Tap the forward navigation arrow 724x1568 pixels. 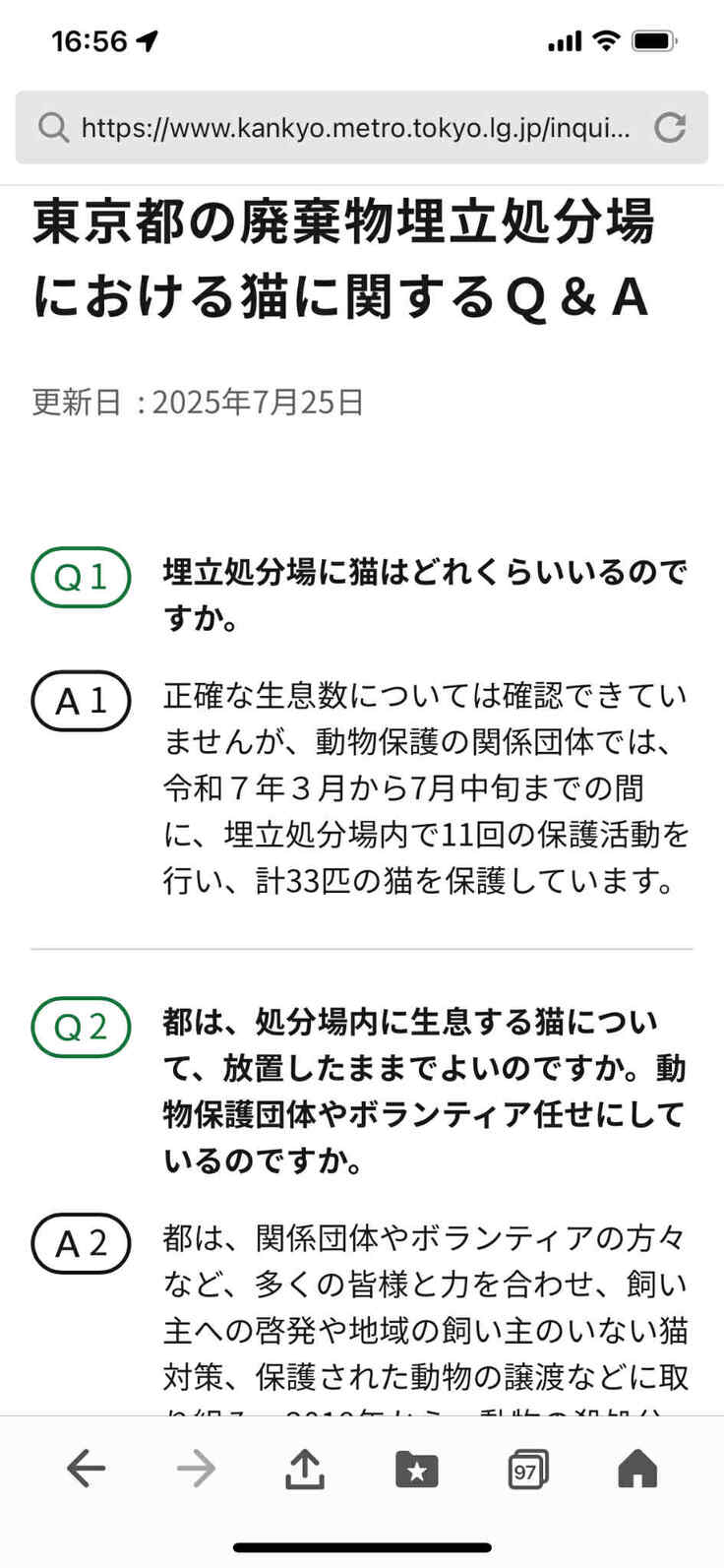pos(196,1468)
